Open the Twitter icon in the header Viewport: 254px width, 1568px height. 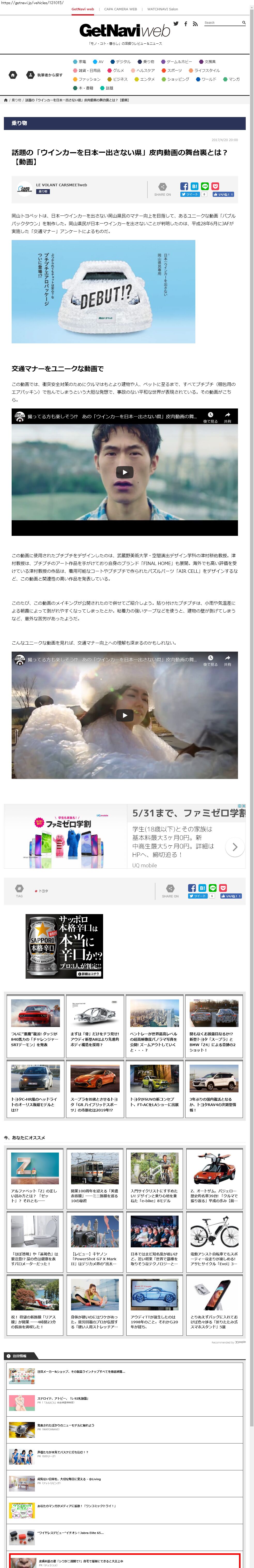pyautogui.click(x=176, y=24)
